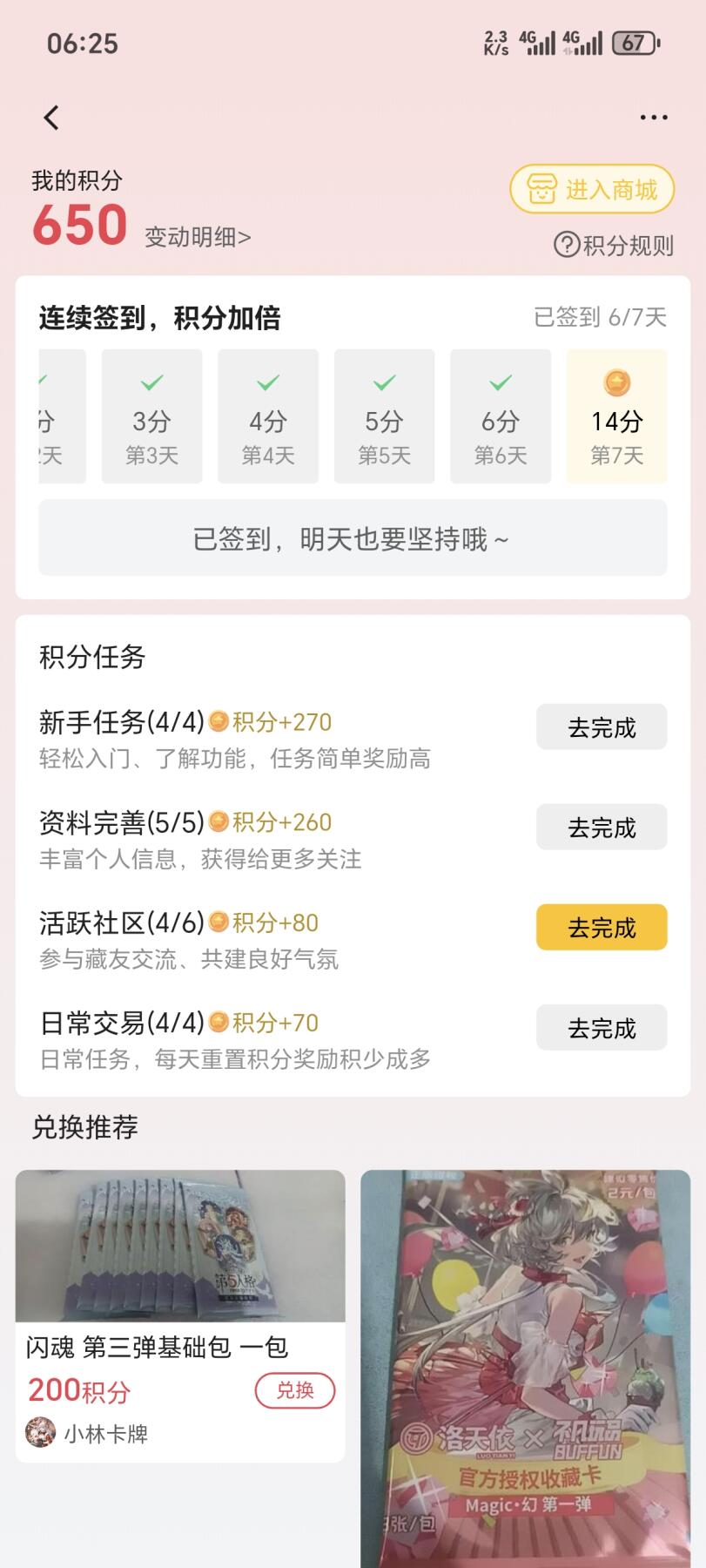Tap the green checkmark on the 第4天 card
The height and width of the screenshot is (1568, 706).
tap(267, 382)
